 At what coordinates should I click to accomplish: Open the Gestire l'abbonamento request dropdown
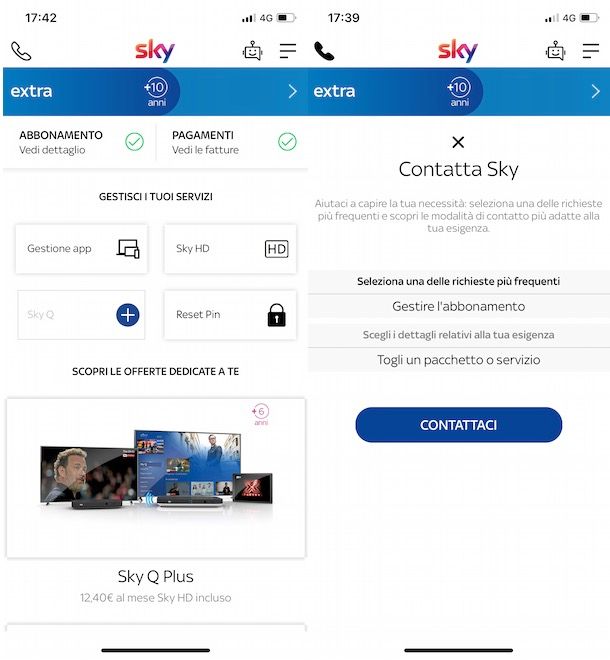(x=458, y=306)
